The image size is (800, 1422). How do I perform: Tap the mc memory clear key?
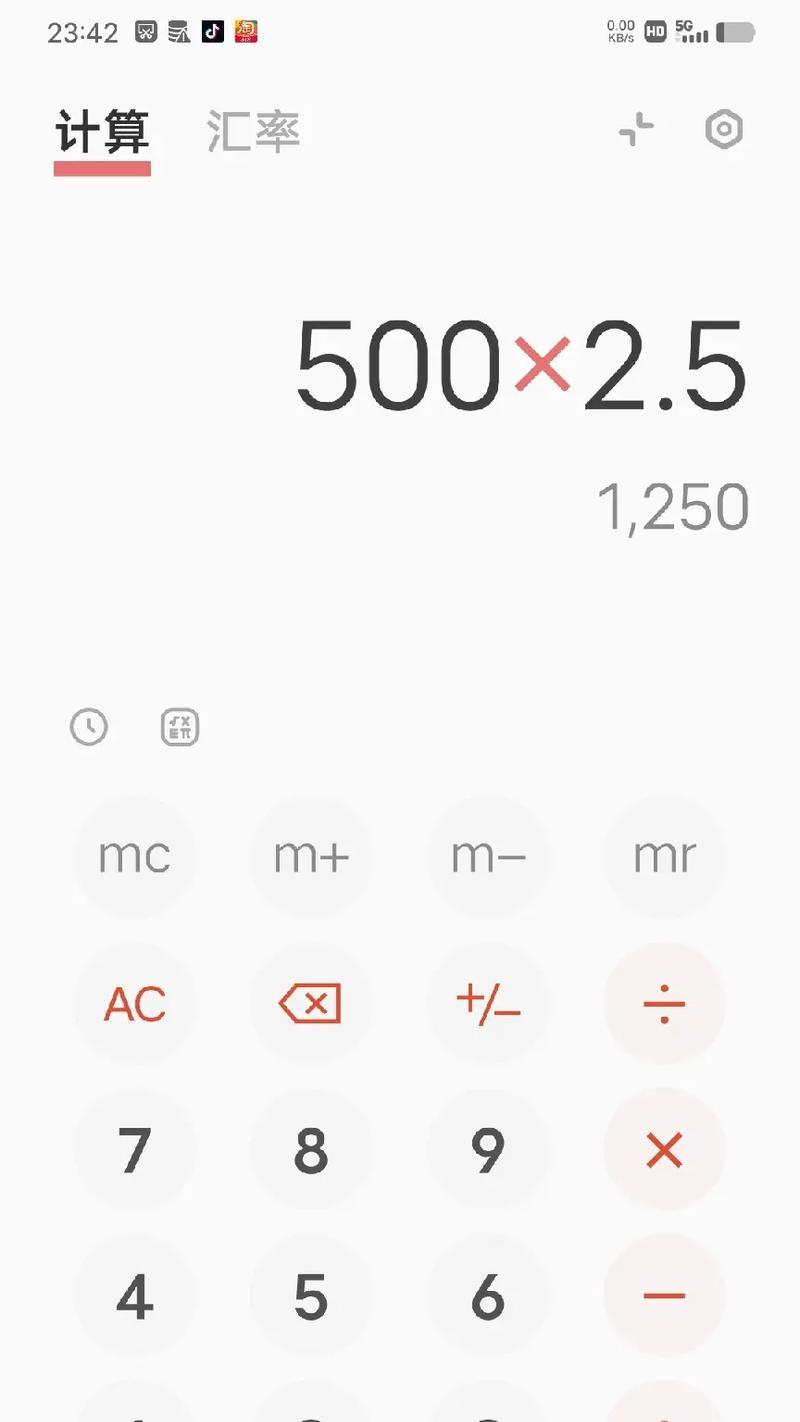coord(135,856)
